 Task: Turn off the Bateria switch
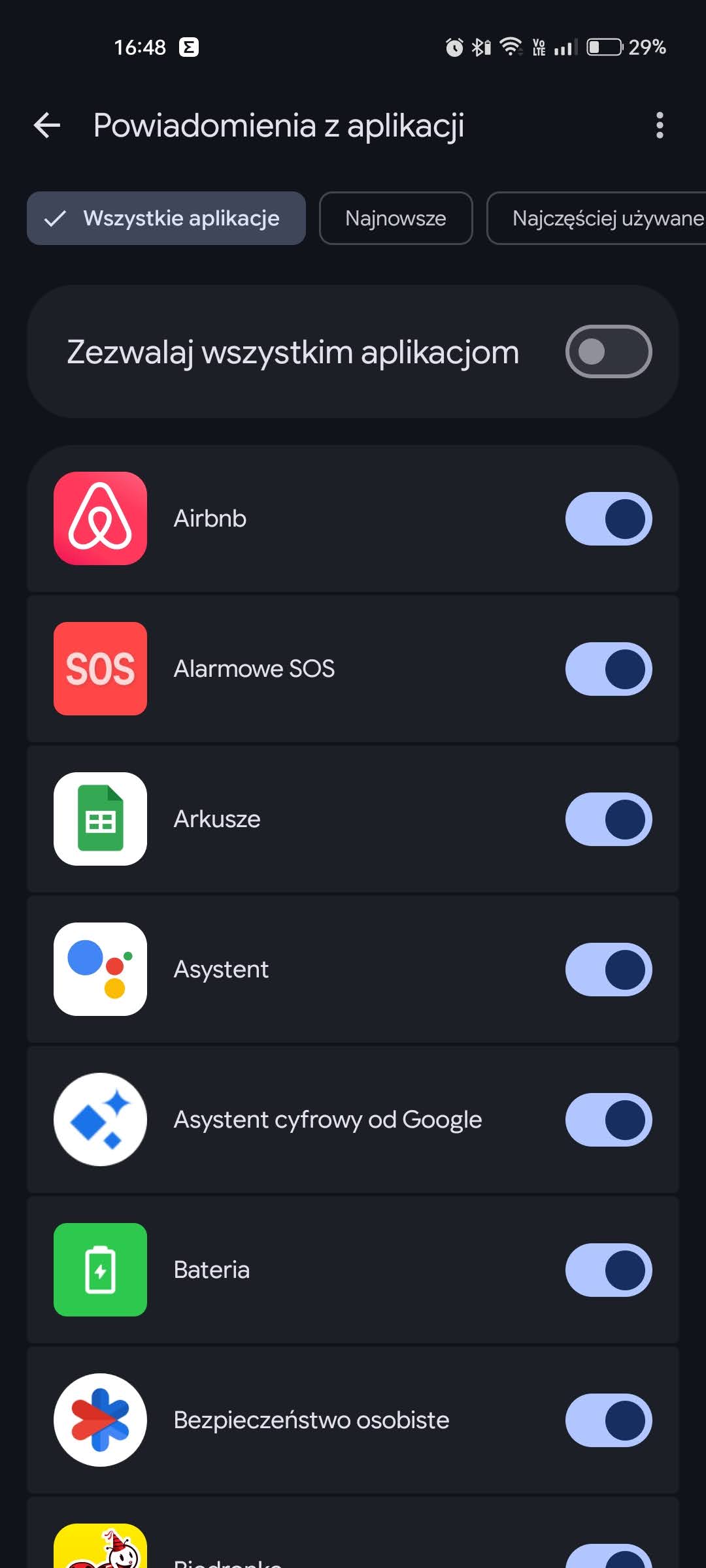(608, 1270)
